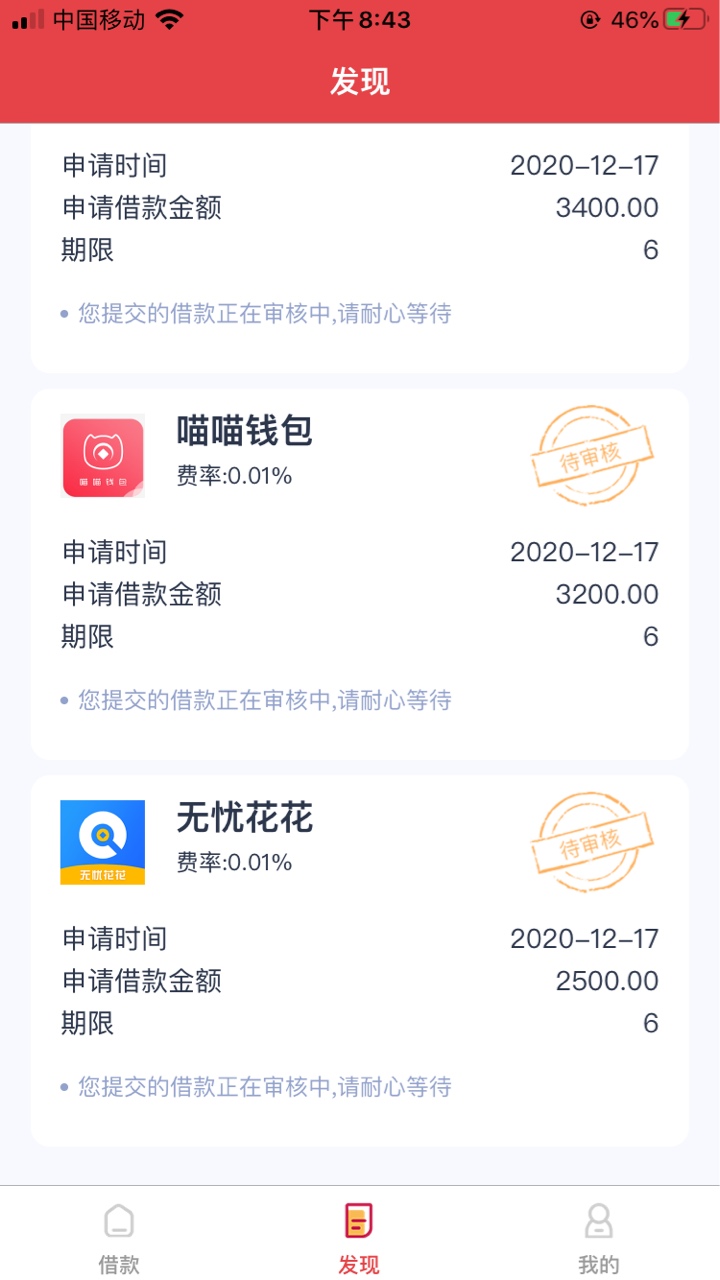The width and height of the screenshot is (720, 1280).
Task: Switch to the 借款 tab
Action: click(119, 1237)
